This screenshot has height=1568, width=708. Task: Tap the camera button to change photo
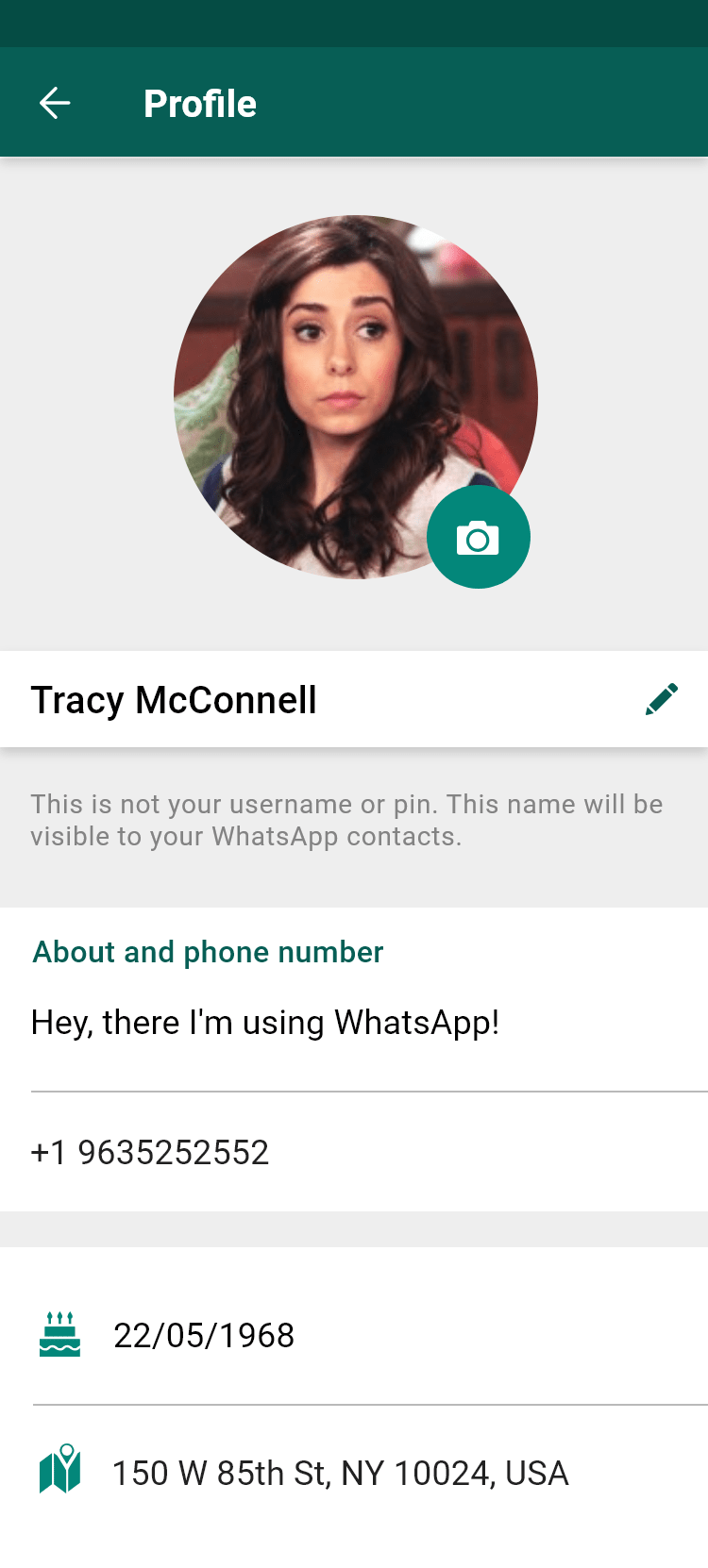pos(478,538)
